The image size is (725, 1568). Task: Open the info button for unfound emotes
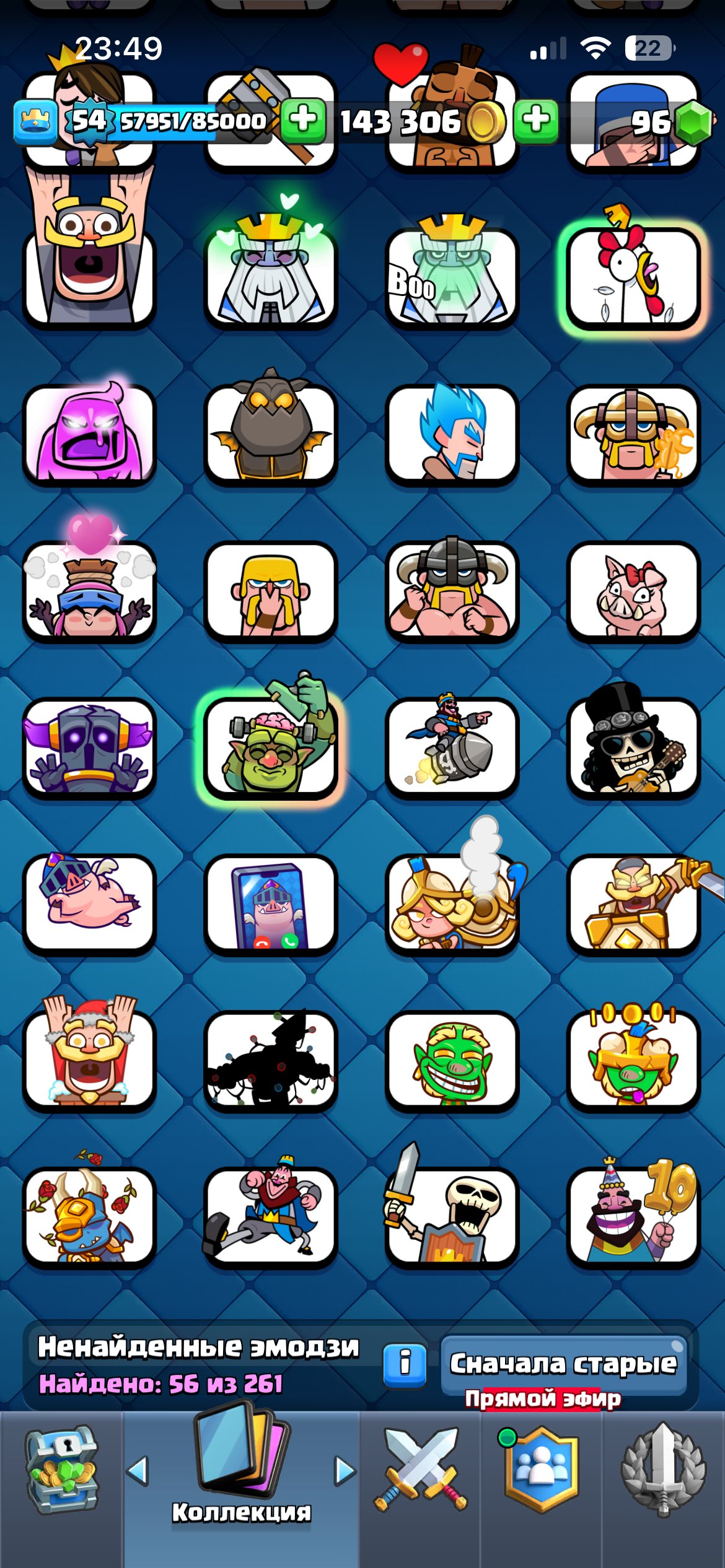pos(405,1364)
